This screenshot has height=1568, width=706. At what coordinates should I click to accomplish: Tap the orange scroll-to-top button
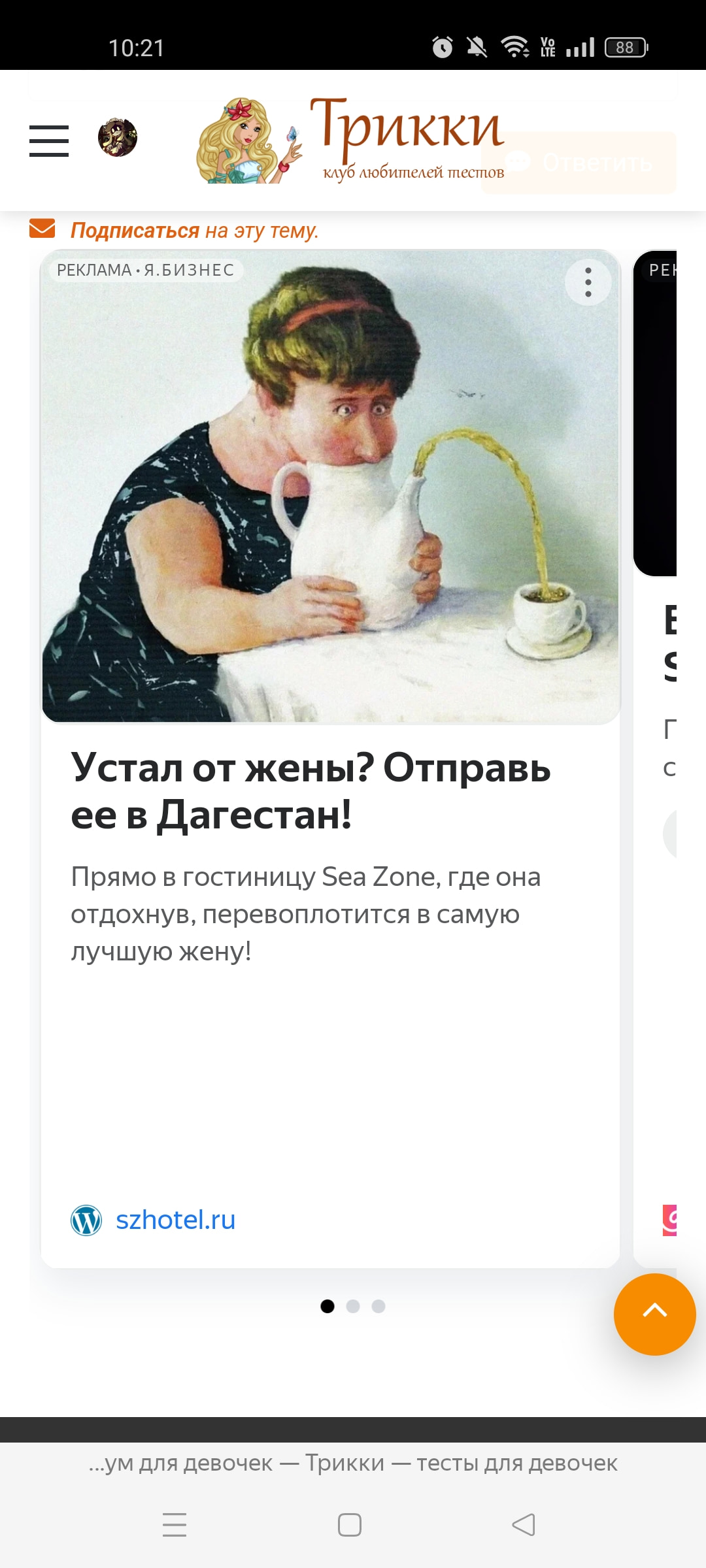coord(654,1314)
